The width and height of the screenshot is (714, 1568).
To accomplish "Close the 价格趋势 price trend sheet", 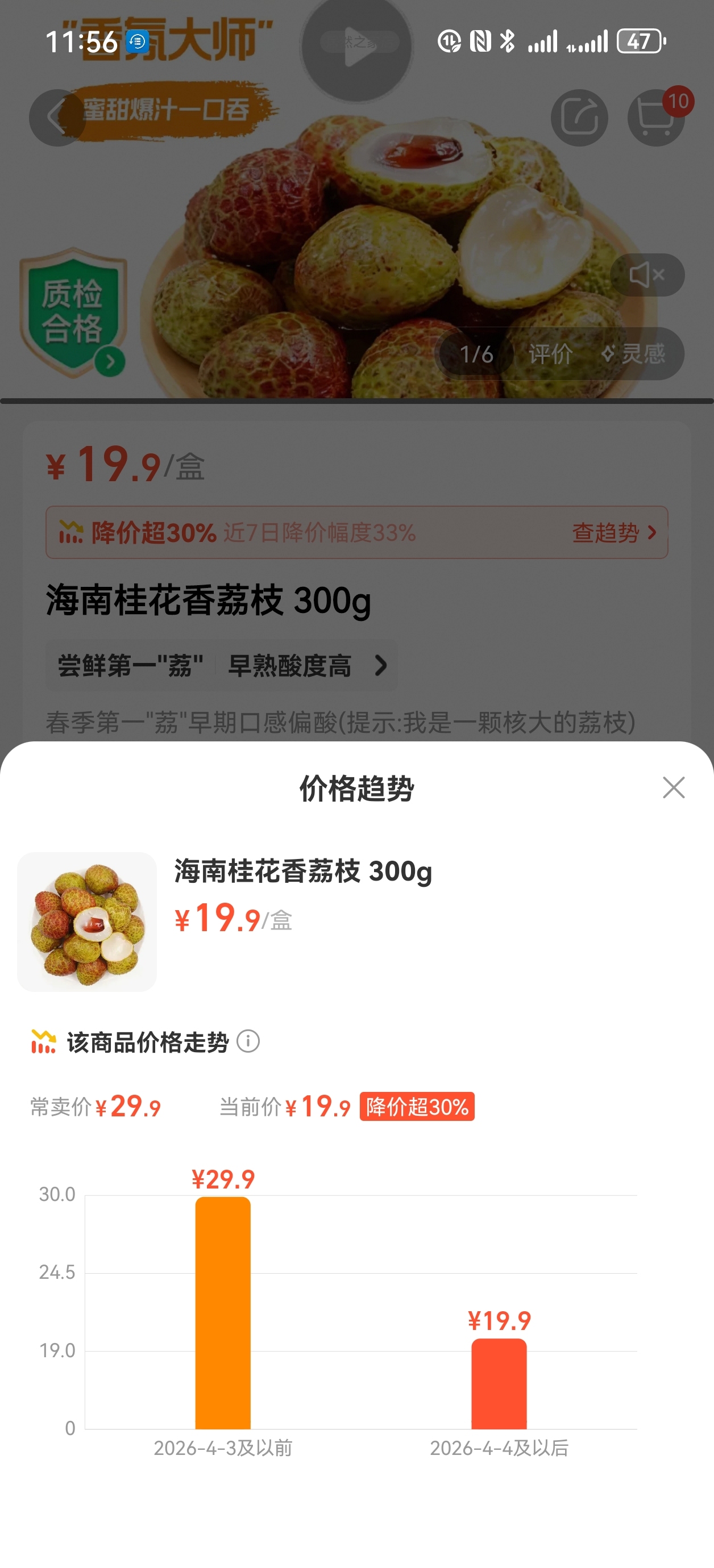I will [x=673, y=787].
